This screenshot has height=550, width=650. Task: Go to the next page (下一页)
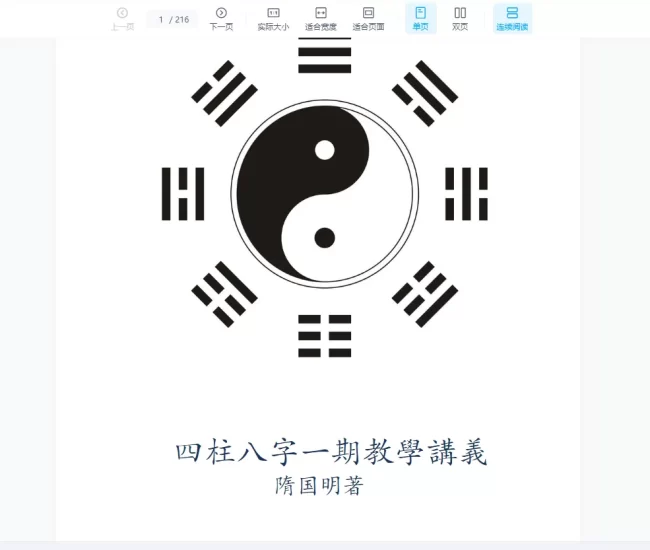point(221,18)
